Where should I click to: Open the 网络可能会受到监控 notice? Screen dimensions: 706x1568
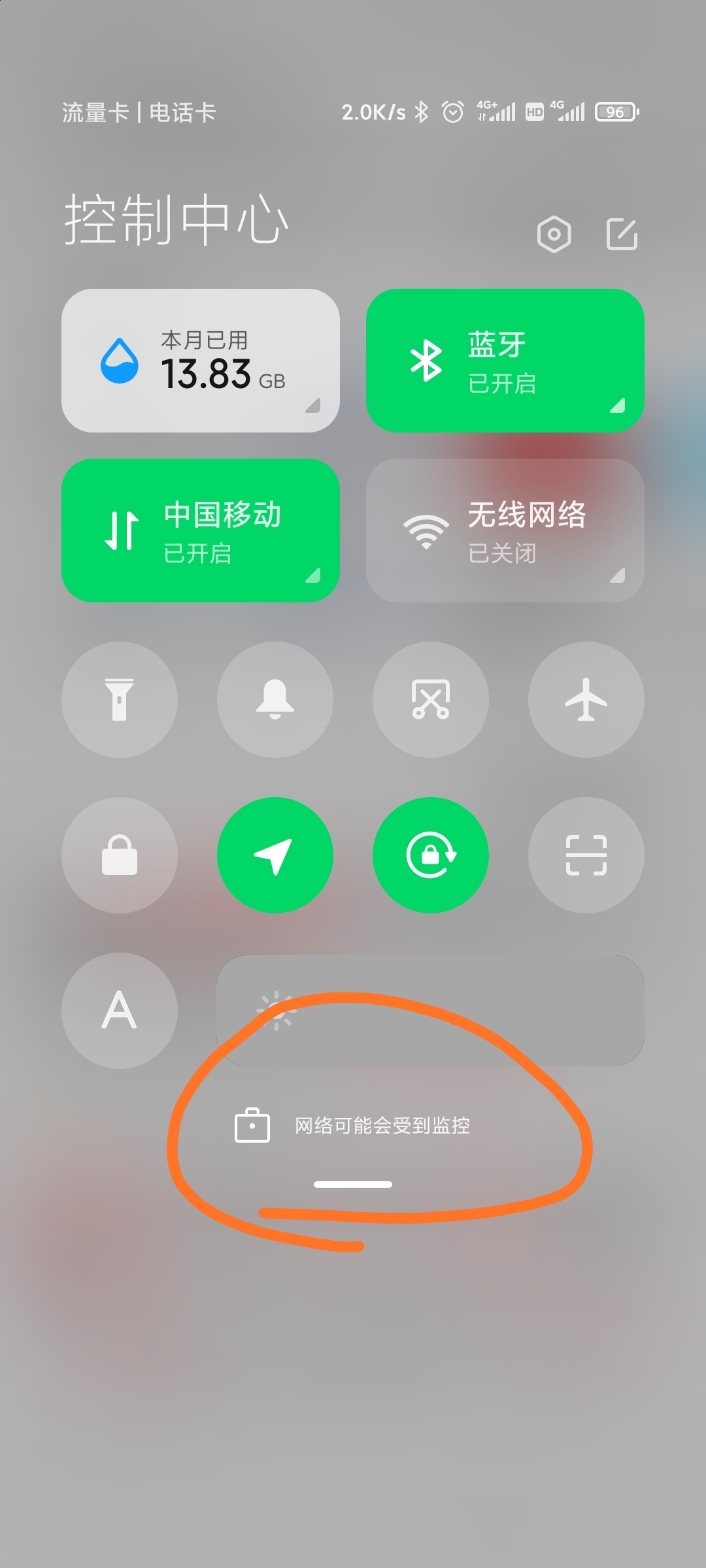pyautogui.click(x=353, y=1126)
